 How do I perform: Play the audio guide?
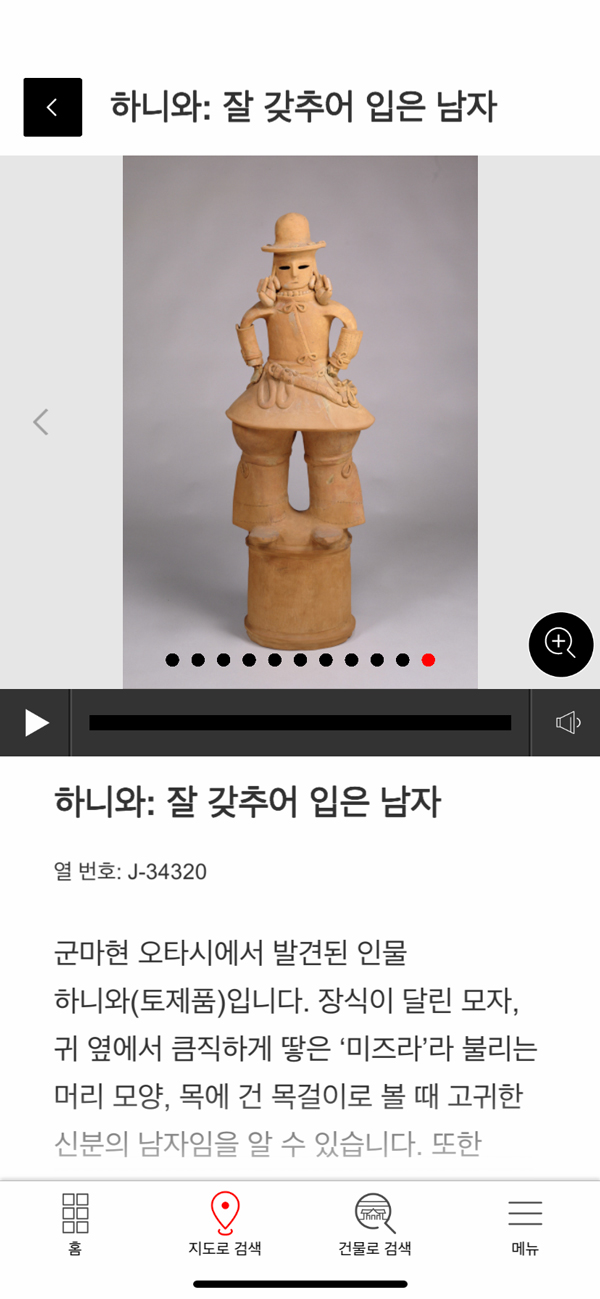(x=36, y=723)
